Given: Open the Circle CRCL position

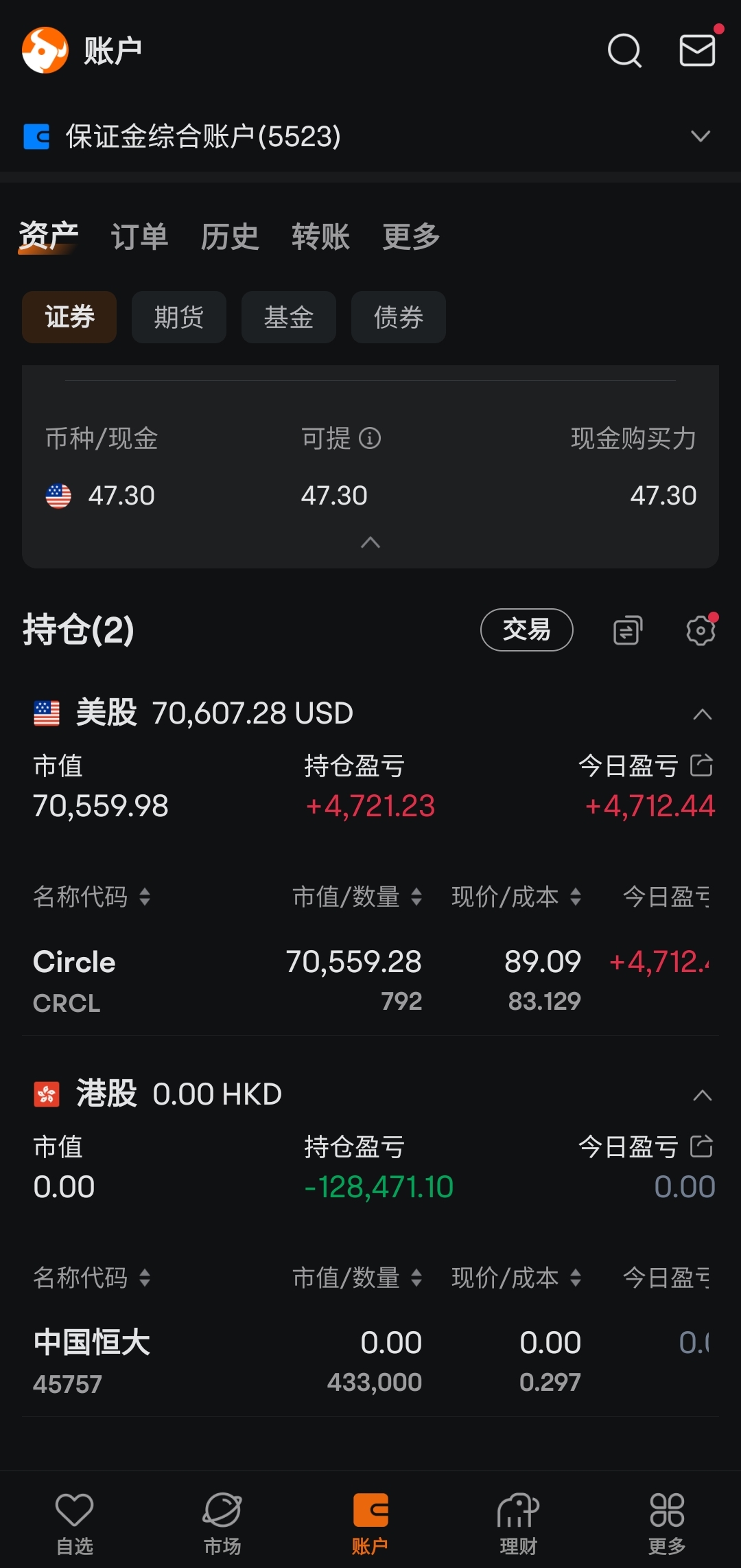Looking at the screenshot, I should [370, 982].
